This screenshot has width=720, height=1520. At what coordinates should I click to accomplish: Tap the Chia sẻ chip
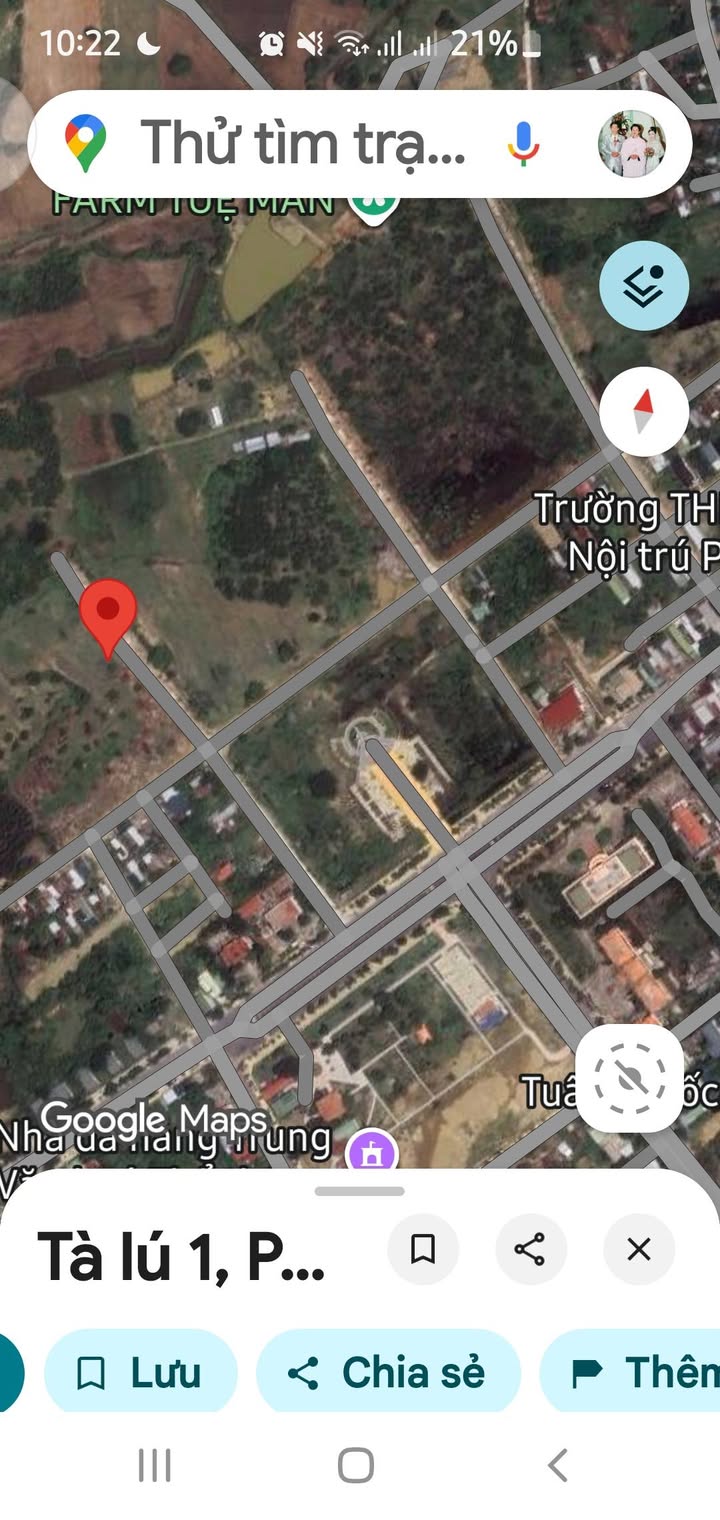[389, 1373]
